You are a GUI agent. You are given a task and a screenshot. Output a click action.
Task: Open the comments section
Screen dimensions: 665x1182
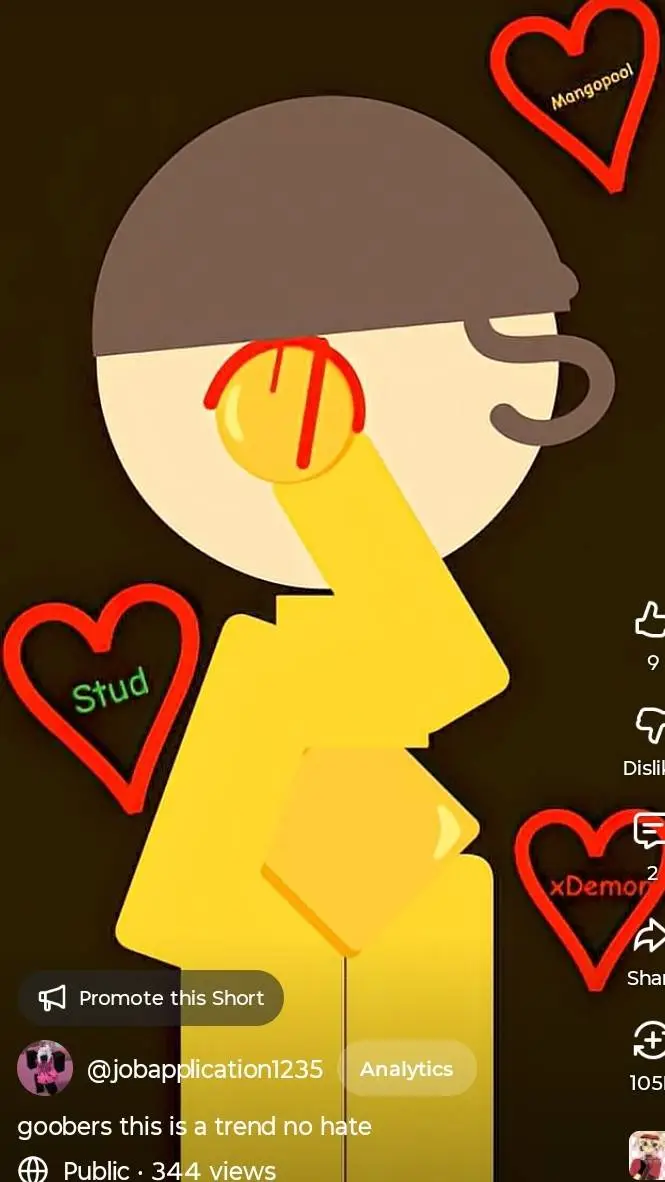click(x=650, y=830)
